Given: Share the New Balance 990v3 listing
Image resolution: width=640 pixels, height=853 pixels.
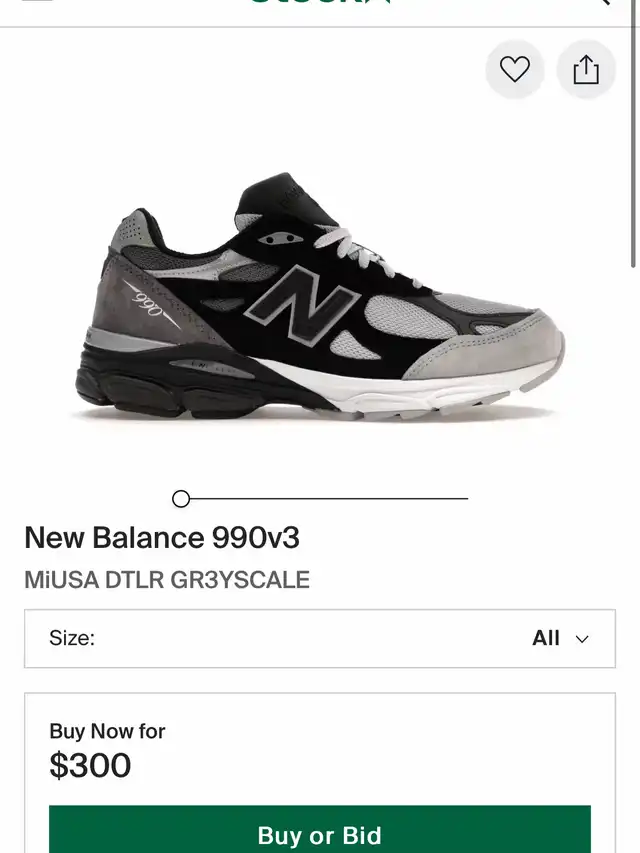Looking at the screenshot, I should tap(586, 70).
